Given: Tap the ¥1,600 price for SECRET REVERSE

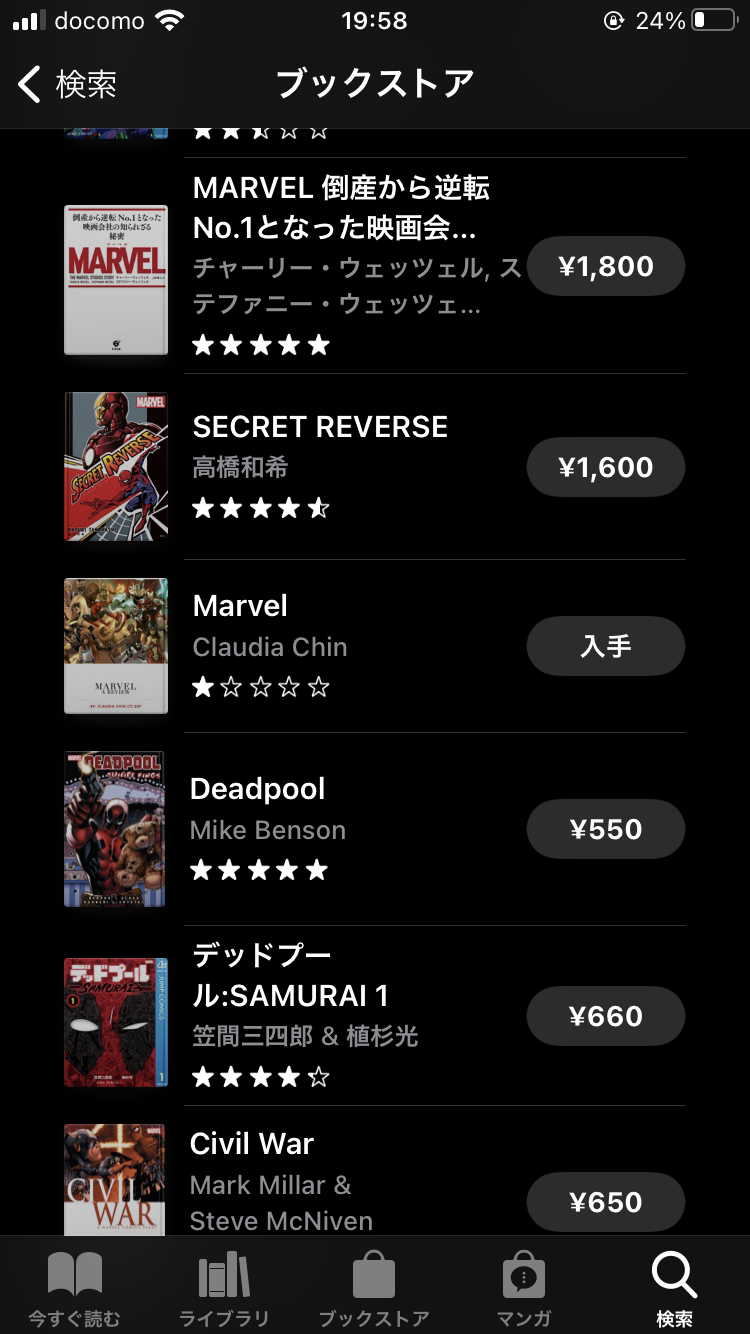Looking at the screenshot, I should click(606, 467).
